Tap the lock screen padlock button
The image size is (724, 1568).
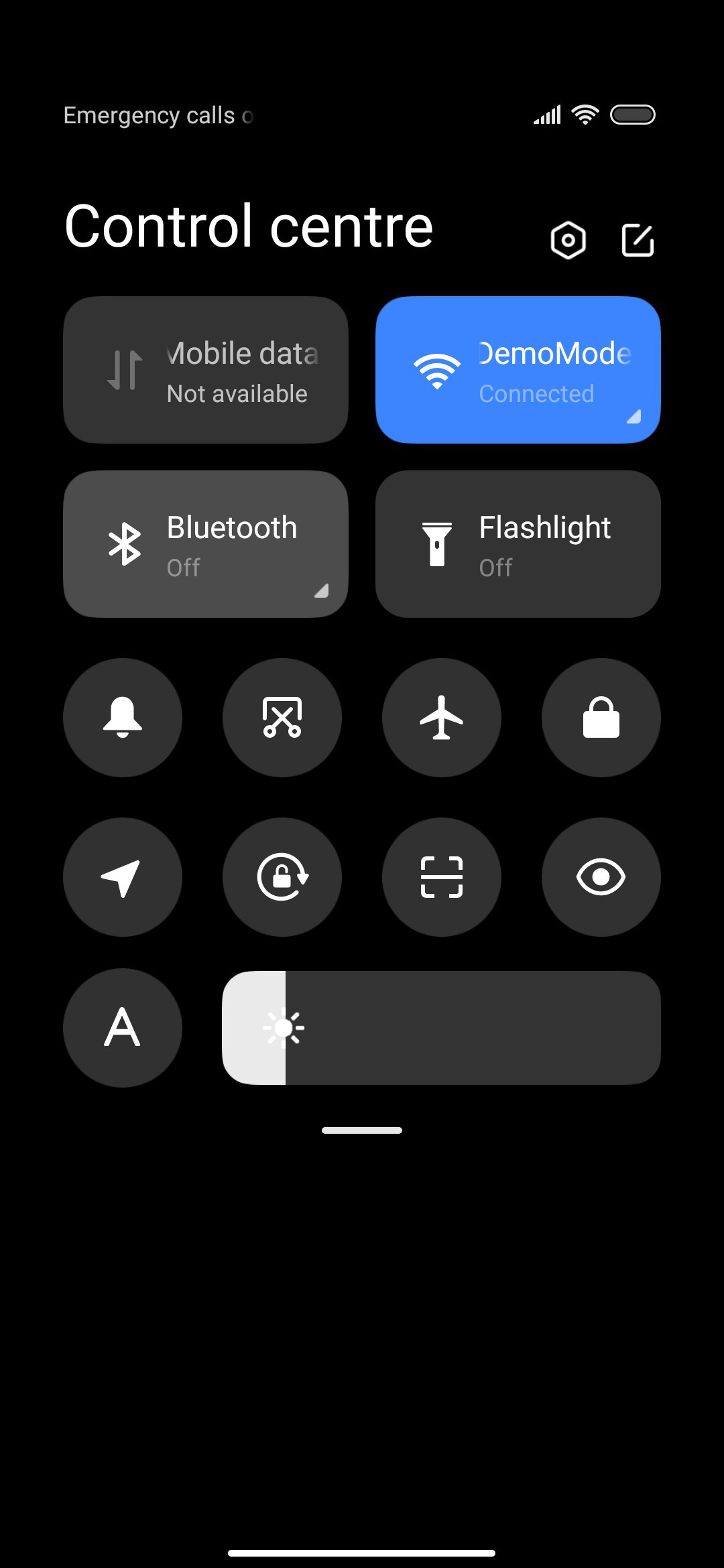point(601,718)
